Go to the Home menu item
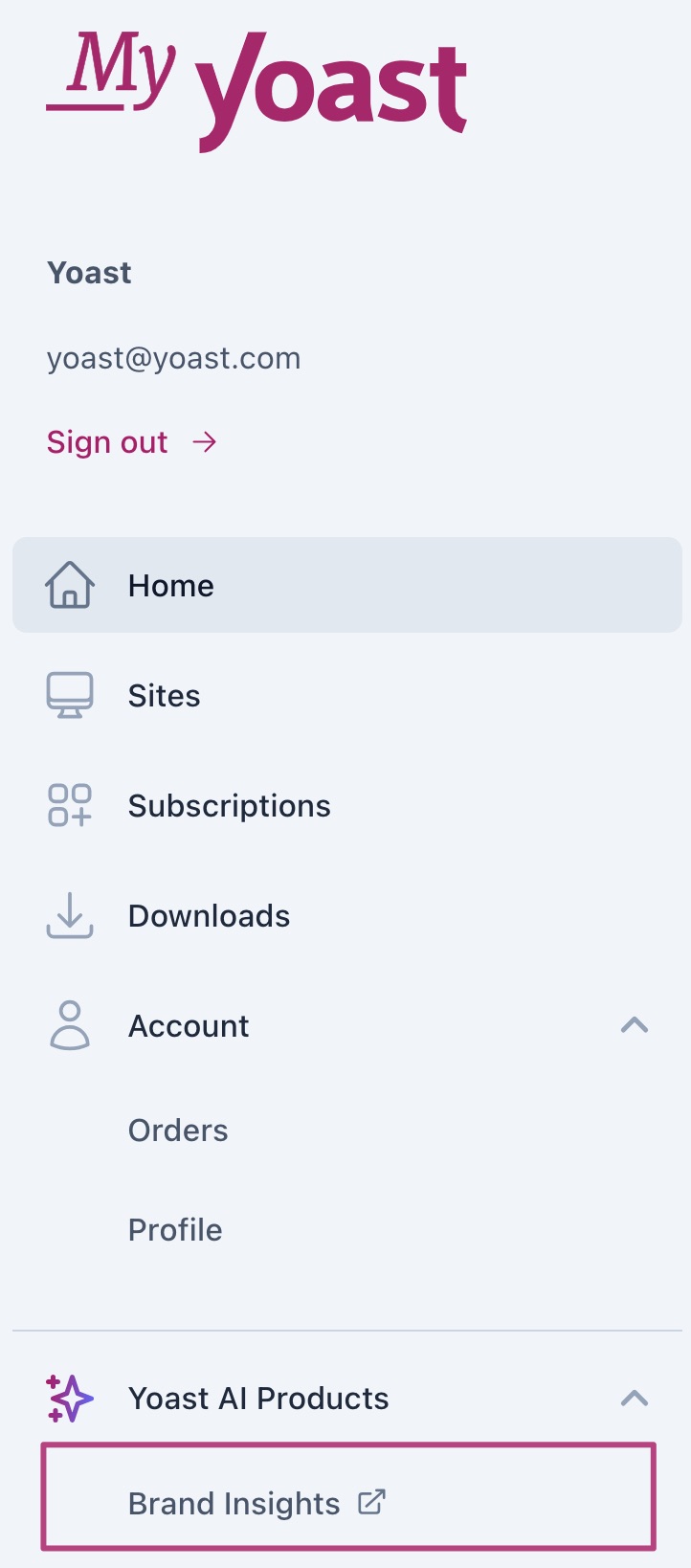Screen dimensions: 691x1568 171,586
